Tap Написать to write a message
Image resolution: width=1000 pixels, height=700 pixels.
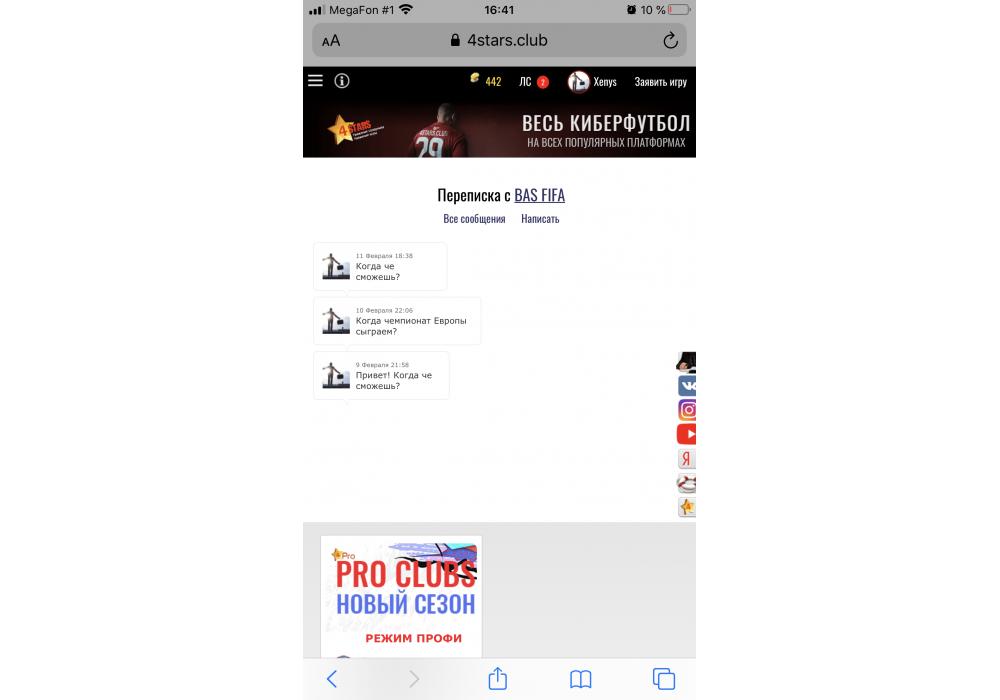point(540,219)
